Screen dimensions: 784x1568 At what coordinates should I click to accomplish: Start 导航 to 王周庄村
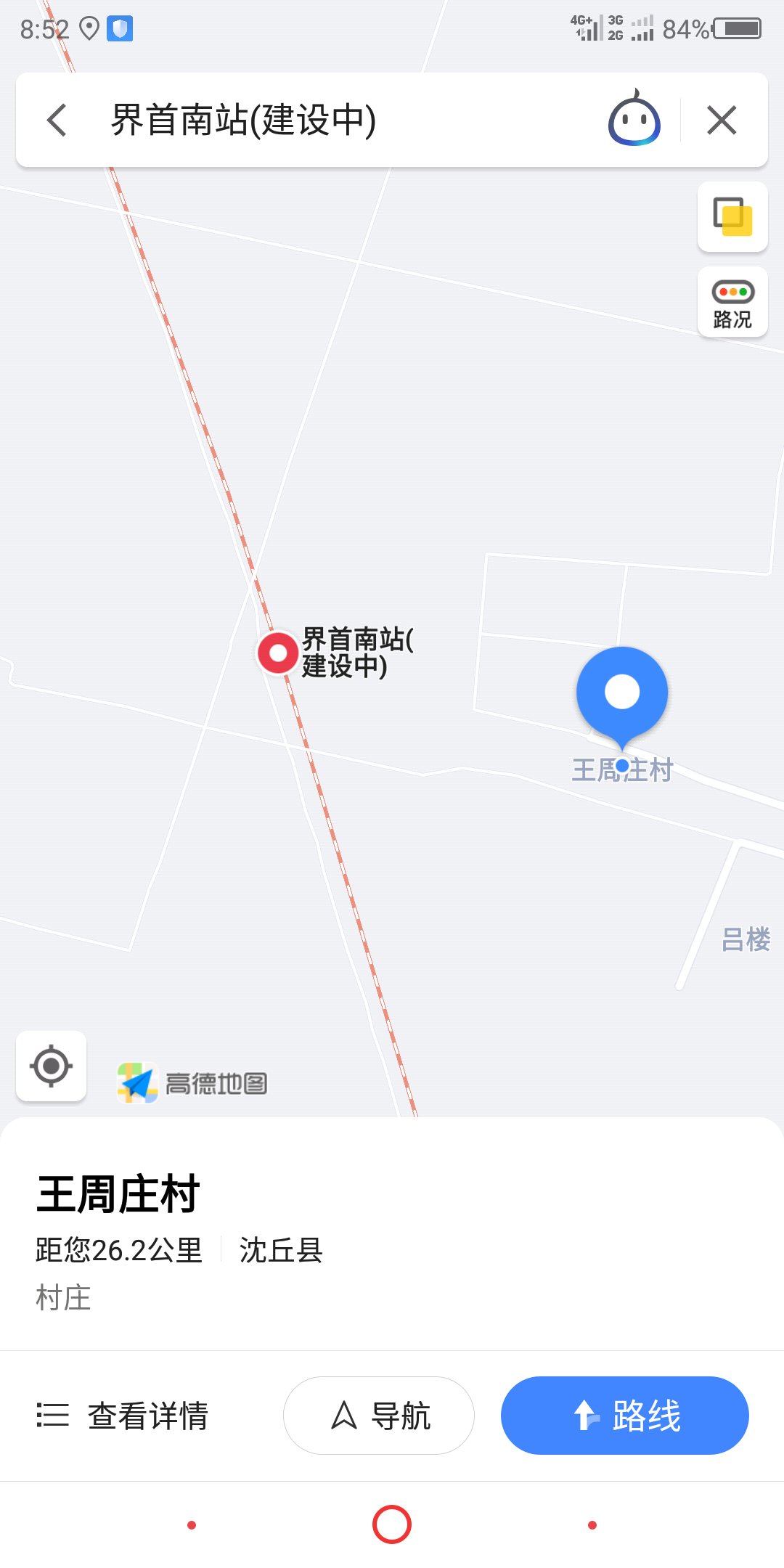379,1416
